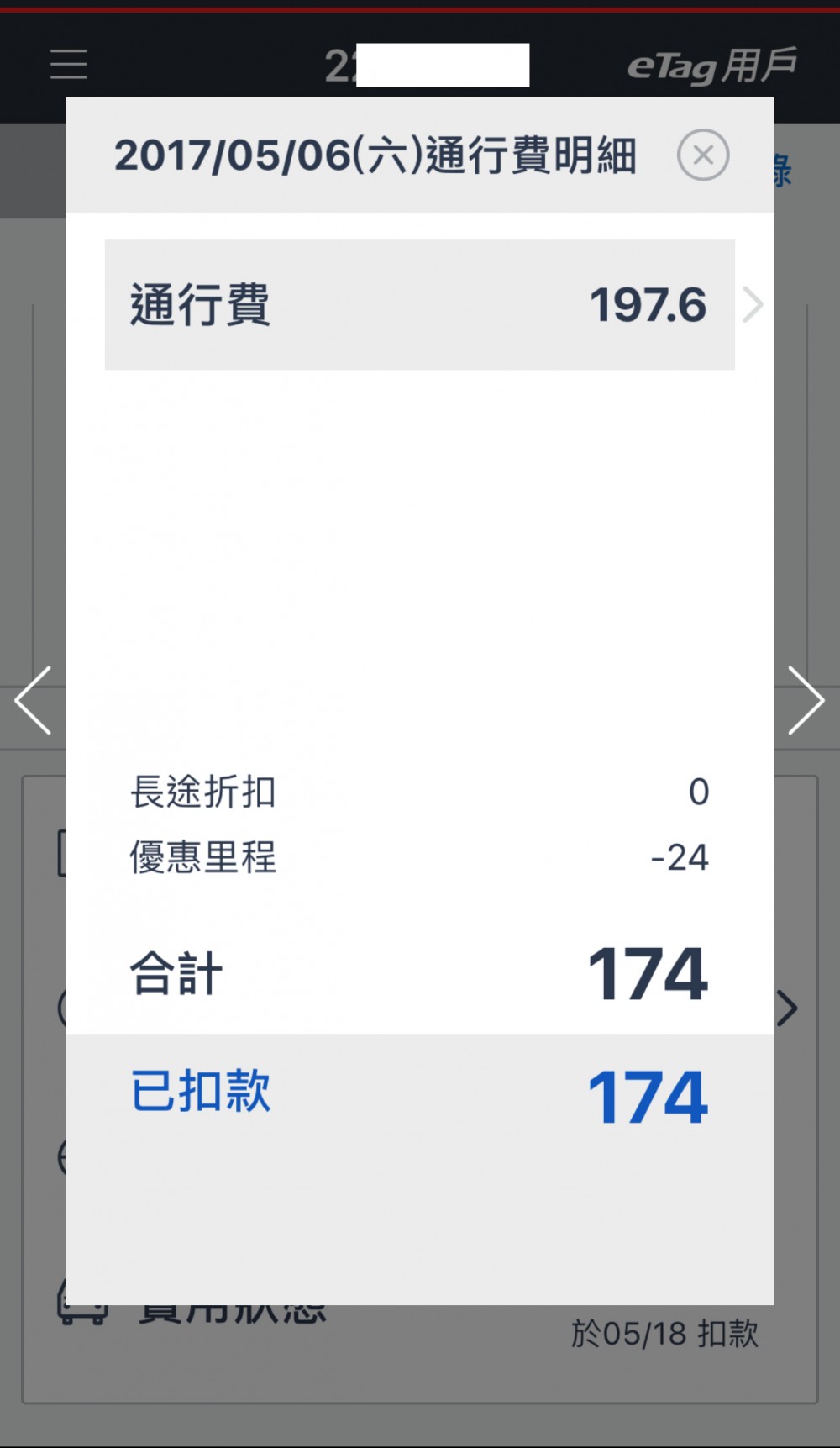Go to the next day with right arrow

pyautogui.click(x=806, y=700)
